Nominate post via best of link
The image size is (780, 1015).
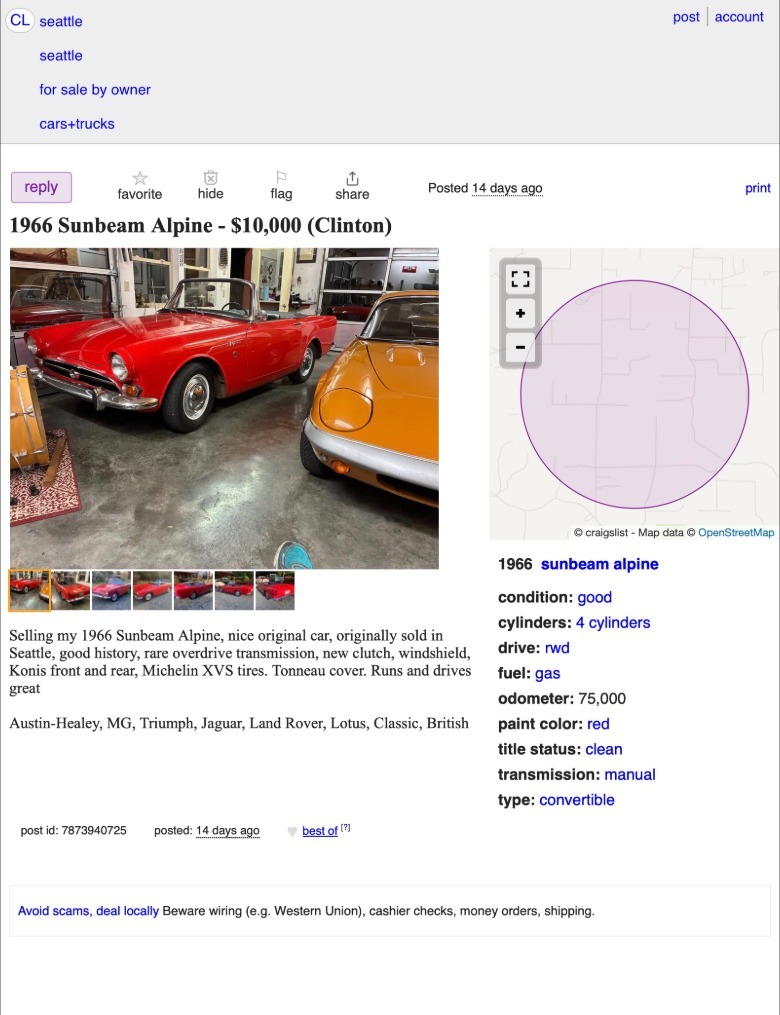click(x=319, y=831)
